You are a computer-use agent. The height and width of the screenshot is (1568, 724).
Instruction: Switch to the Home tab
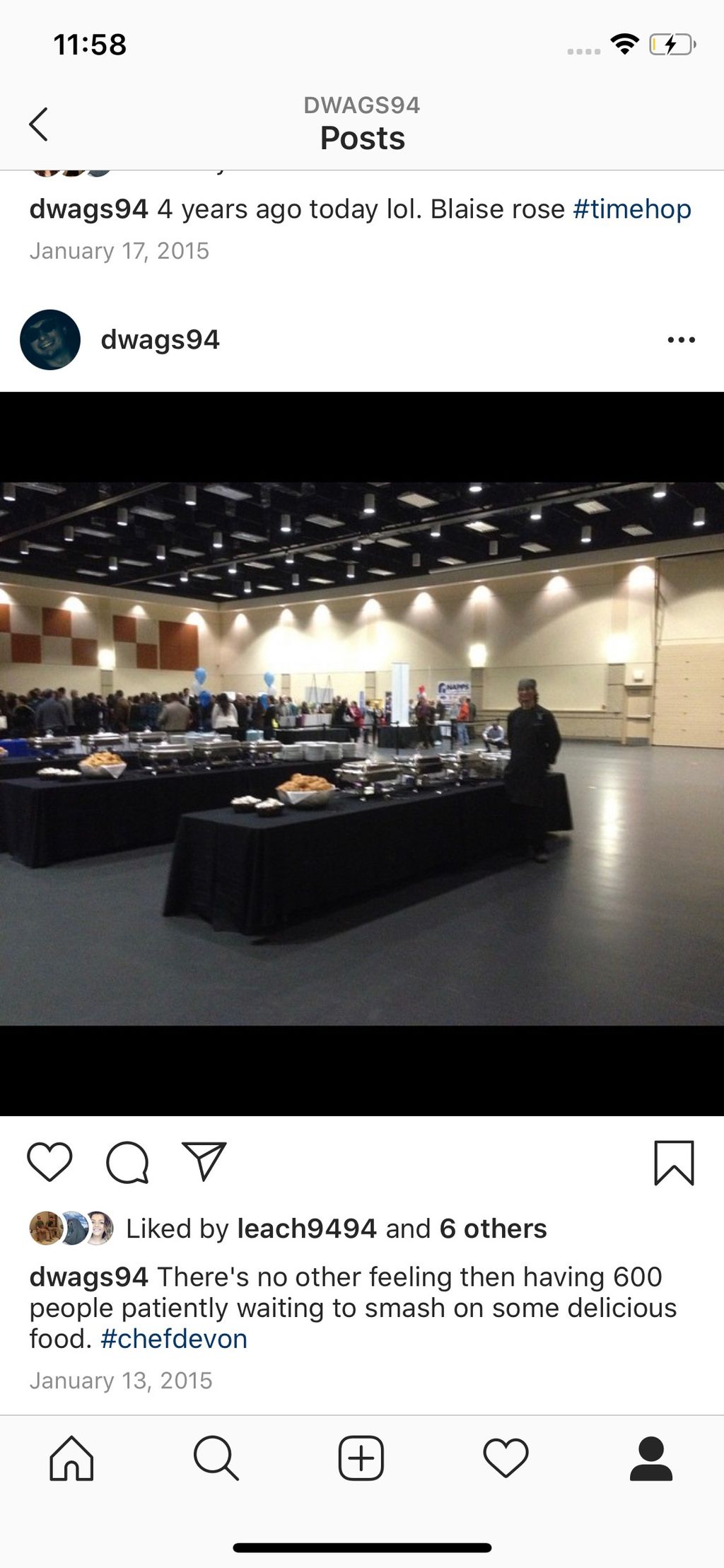71,1458
